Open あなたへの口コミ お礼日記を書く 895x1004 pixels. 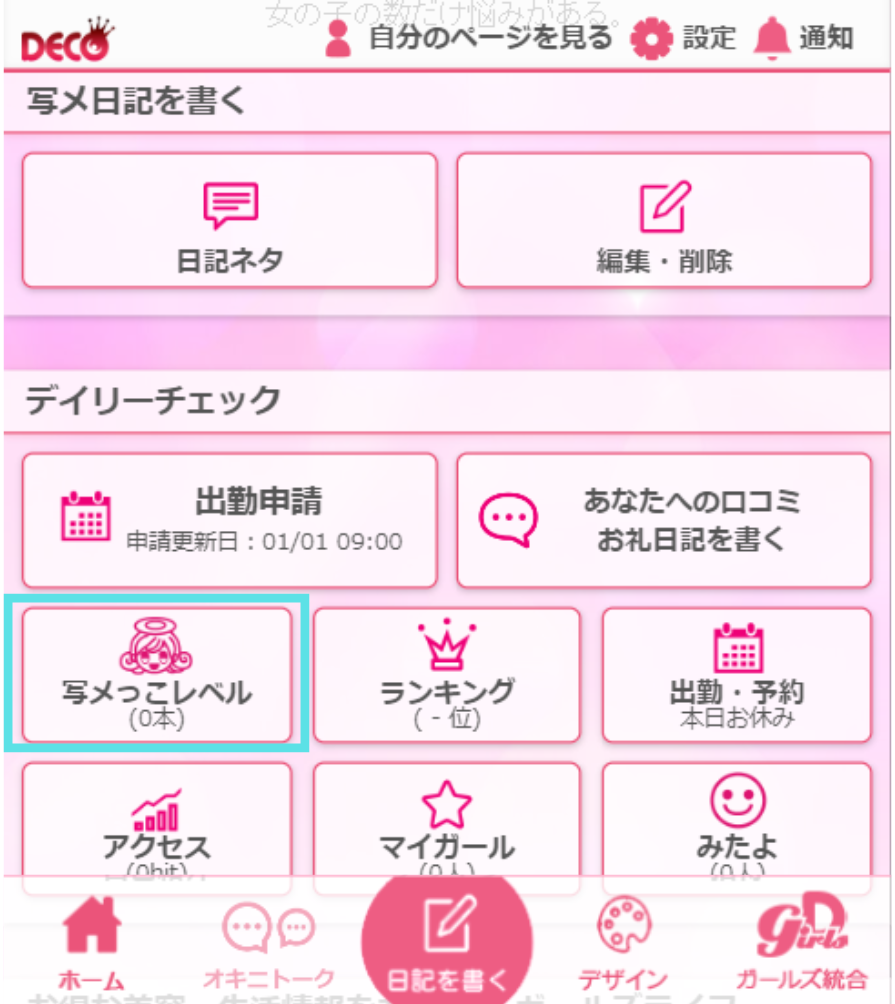(x=664, y=520)
